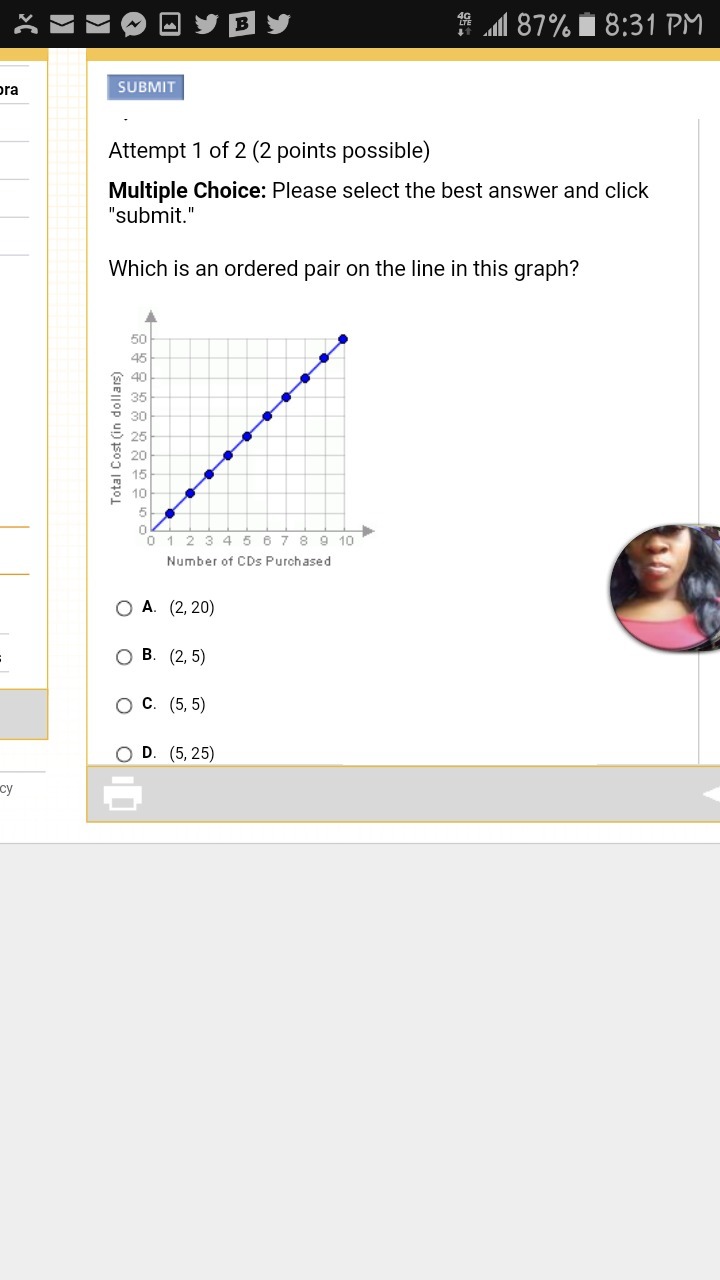Viewport: 720px width, 1280px height.
Task: Tap the SUBMIT button
Action: pos(145,87)
